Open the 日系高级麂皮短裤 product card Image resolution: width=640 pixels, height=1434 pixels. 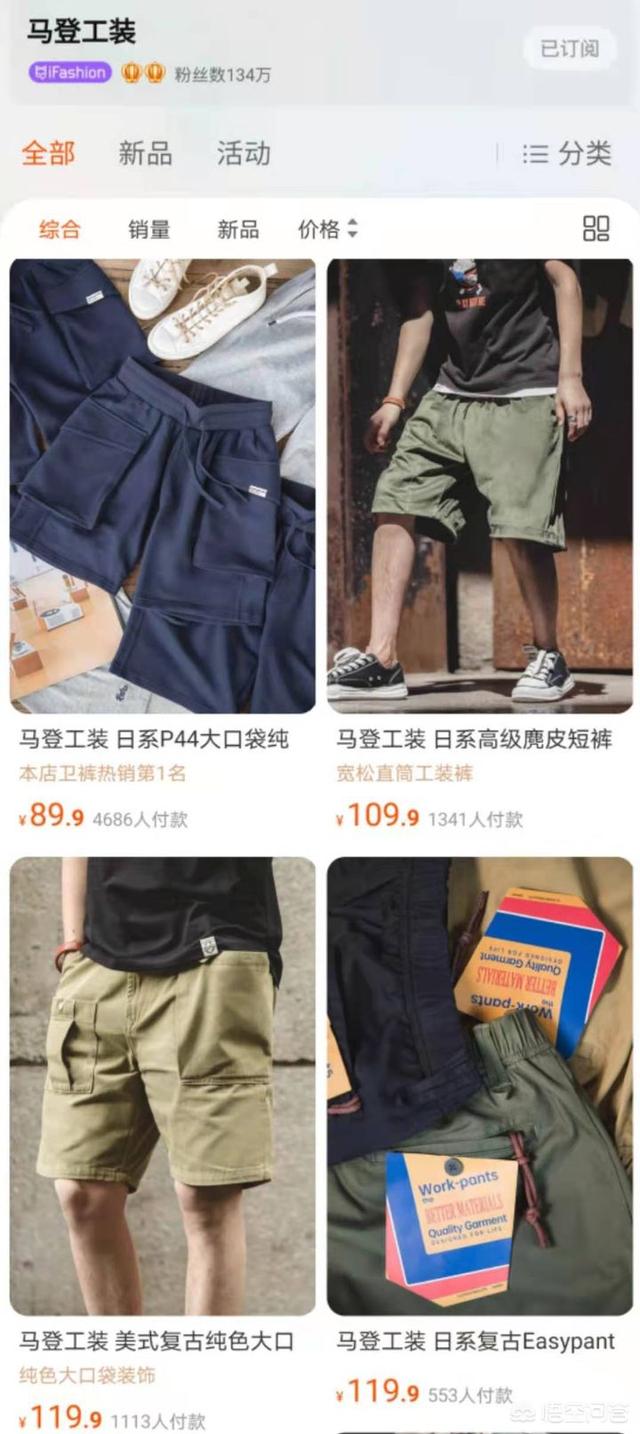click(479, 546)
